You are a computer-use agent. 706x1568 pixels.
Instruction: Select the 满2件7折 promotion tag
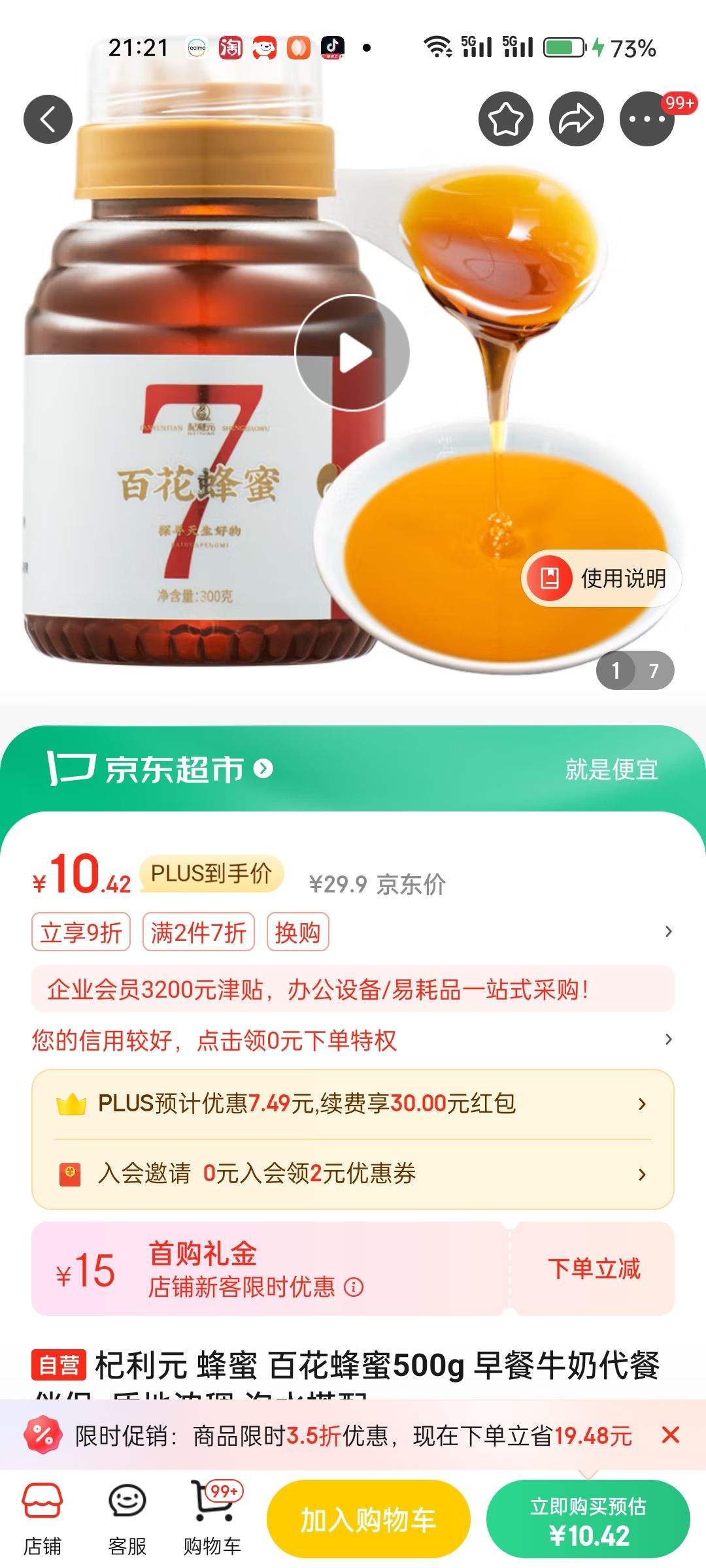click(x=196, y=933)
